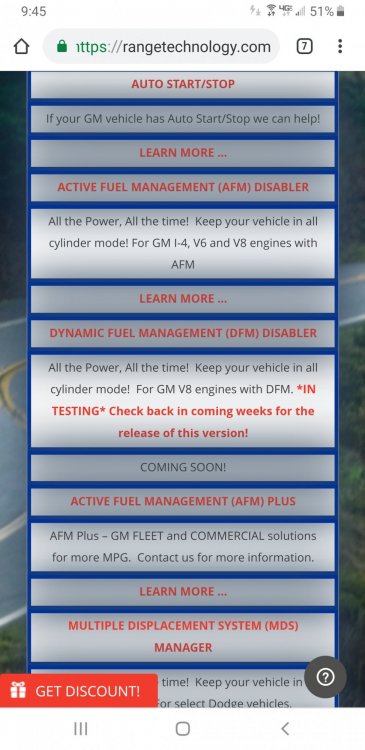Open Active Fuel Management (AFM) Disabler link
365x750 pixels.
(x=183, y=187)
